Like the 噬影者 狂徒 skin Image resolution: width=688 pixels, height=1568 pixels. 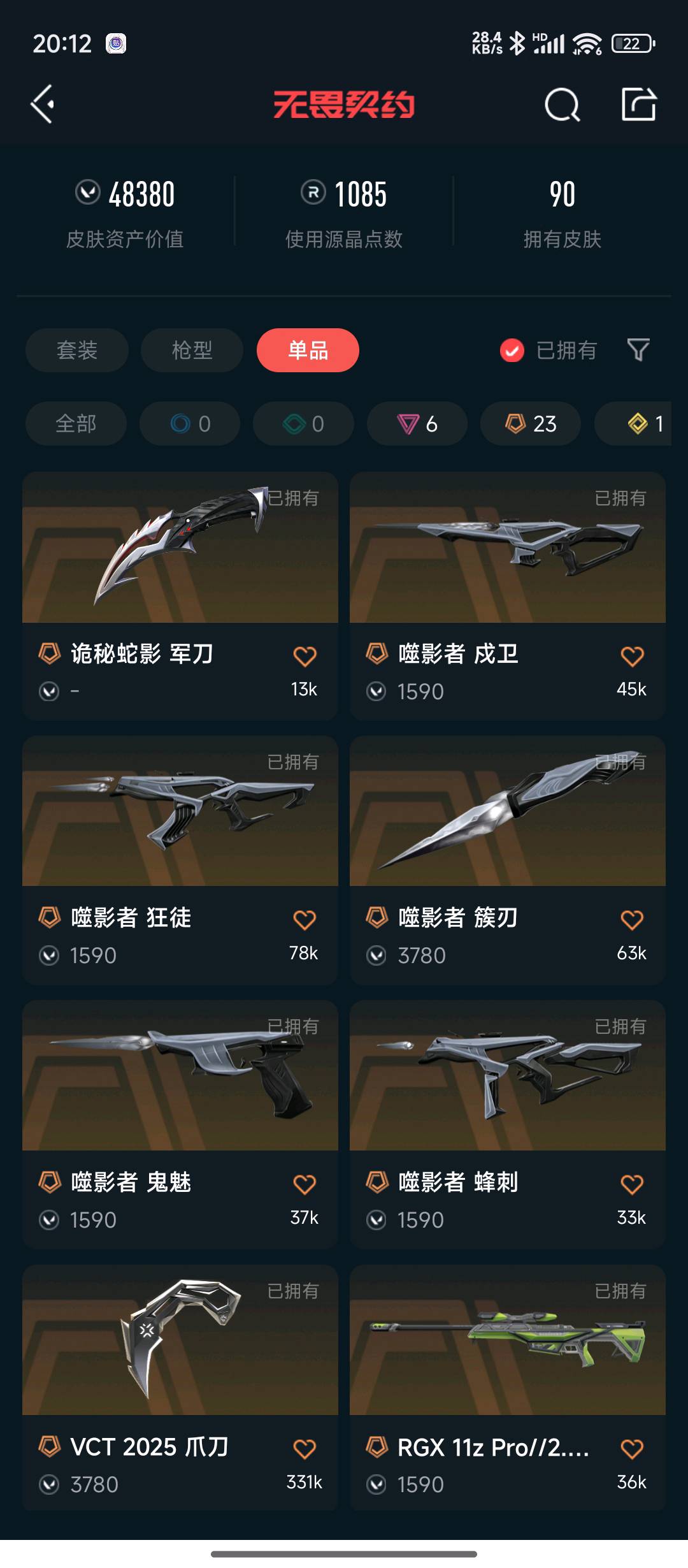click(305, 920)
